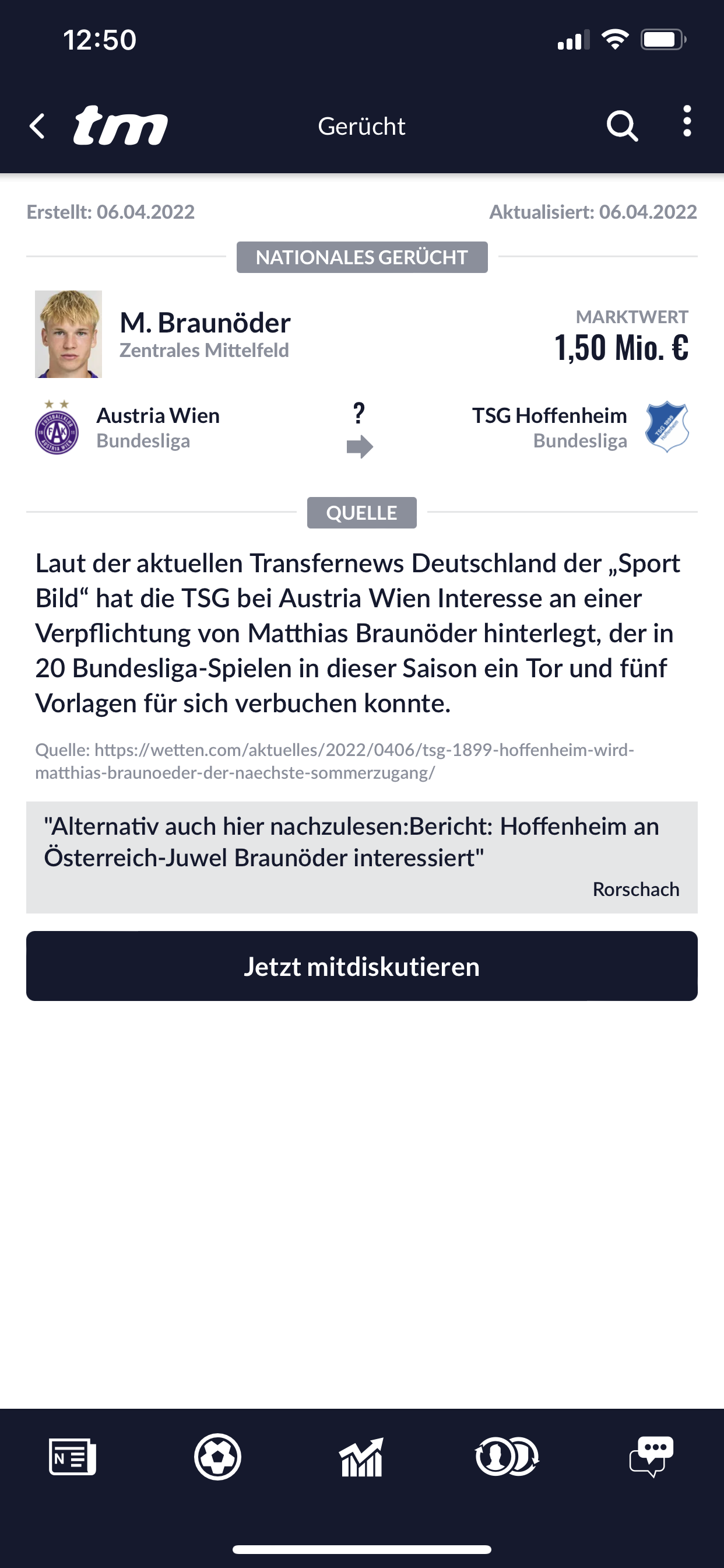
Task: Open M. Braunöder's player profile
Action: (205, 323)
